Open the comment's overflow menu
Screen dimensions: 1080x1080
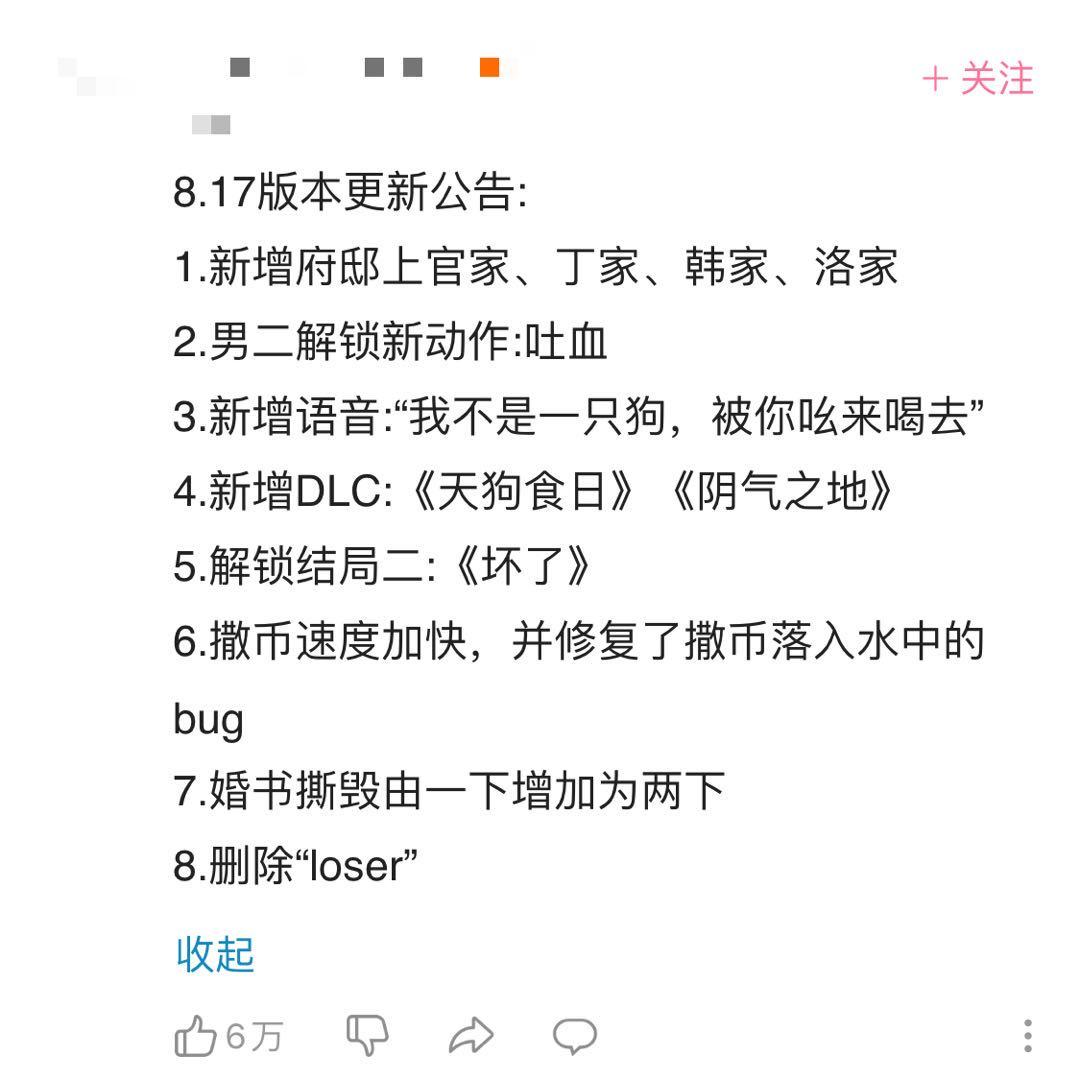point(1028,1036)
